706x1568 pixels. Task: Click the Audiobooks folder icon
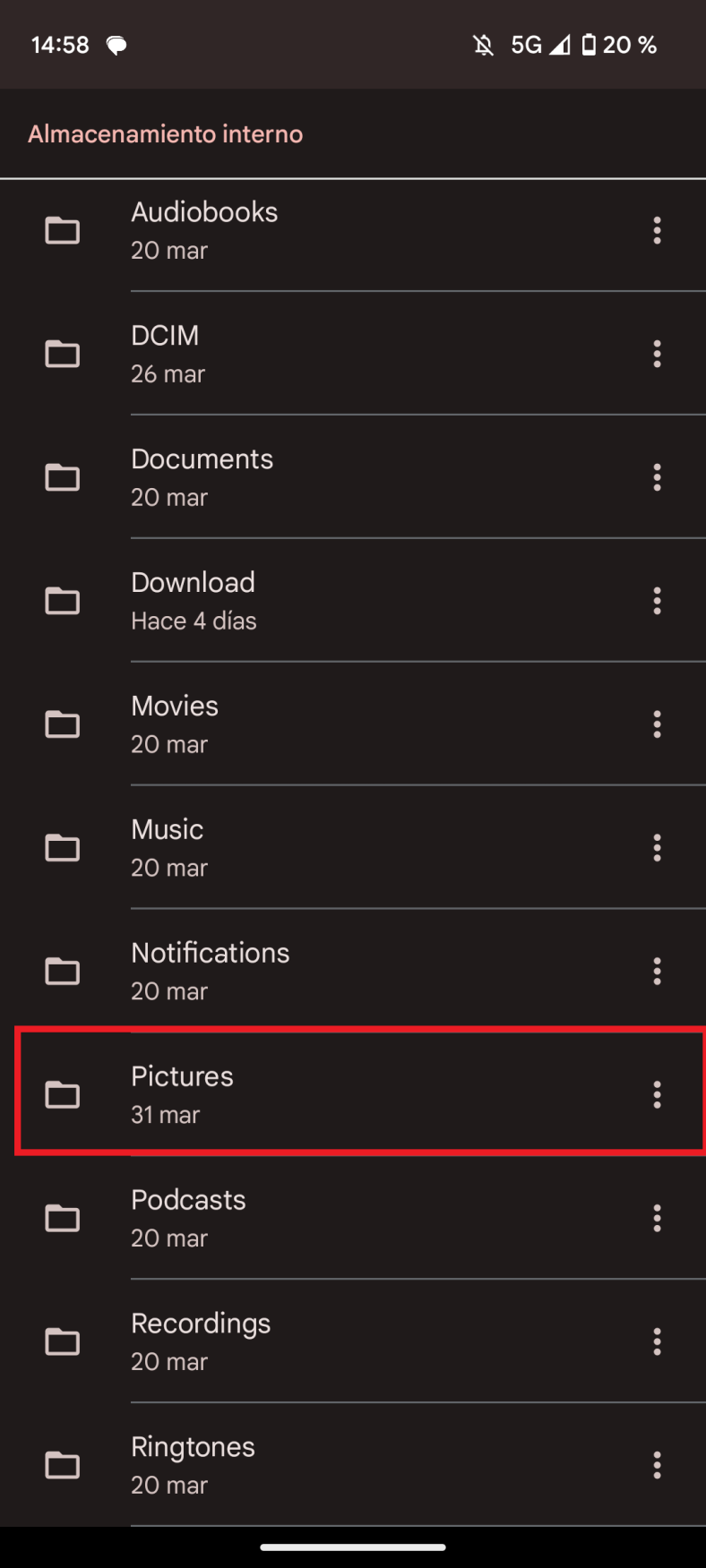[62, 230]
